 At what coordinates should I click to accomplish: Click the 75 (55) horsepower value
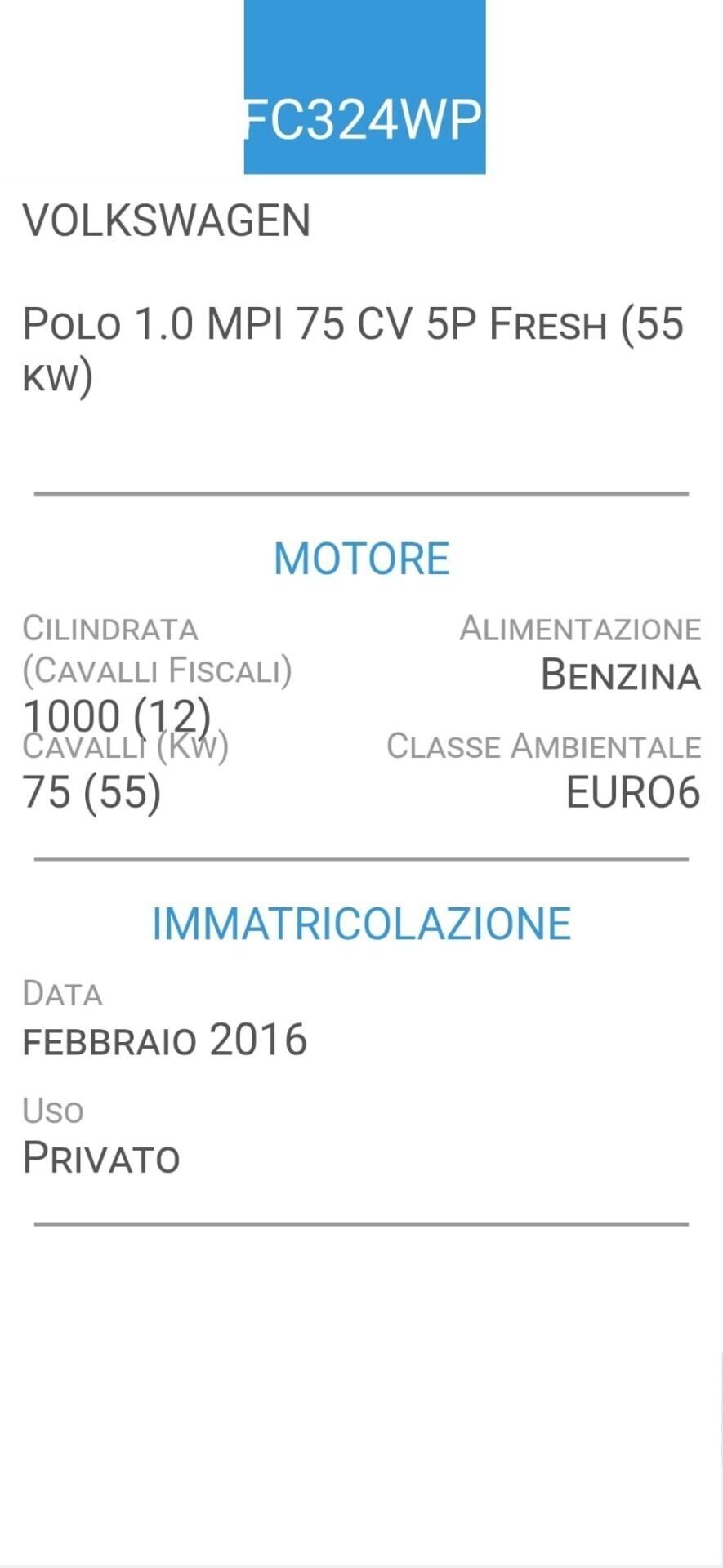tap(92, 791)
